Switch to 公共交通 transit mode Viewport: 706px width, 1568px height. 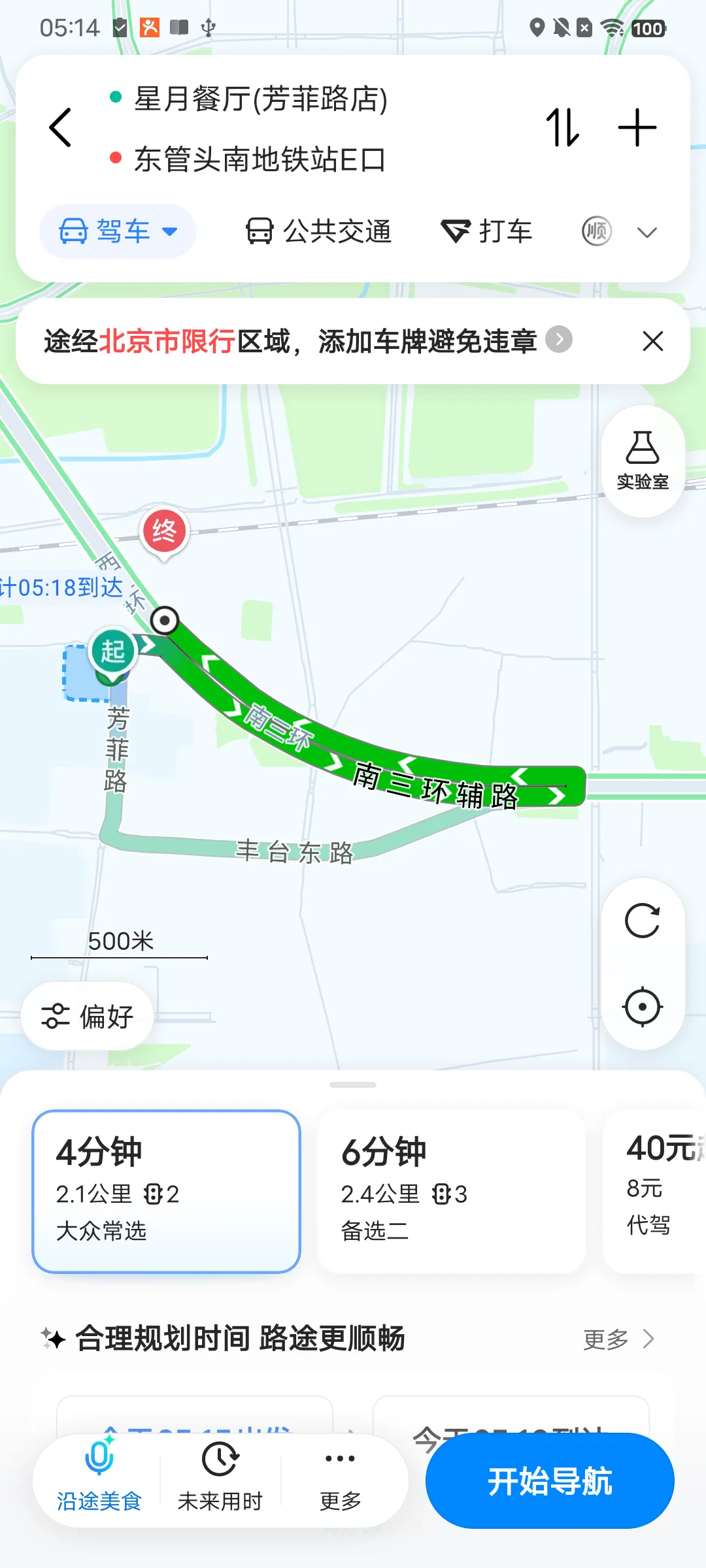tap(318, 231)
